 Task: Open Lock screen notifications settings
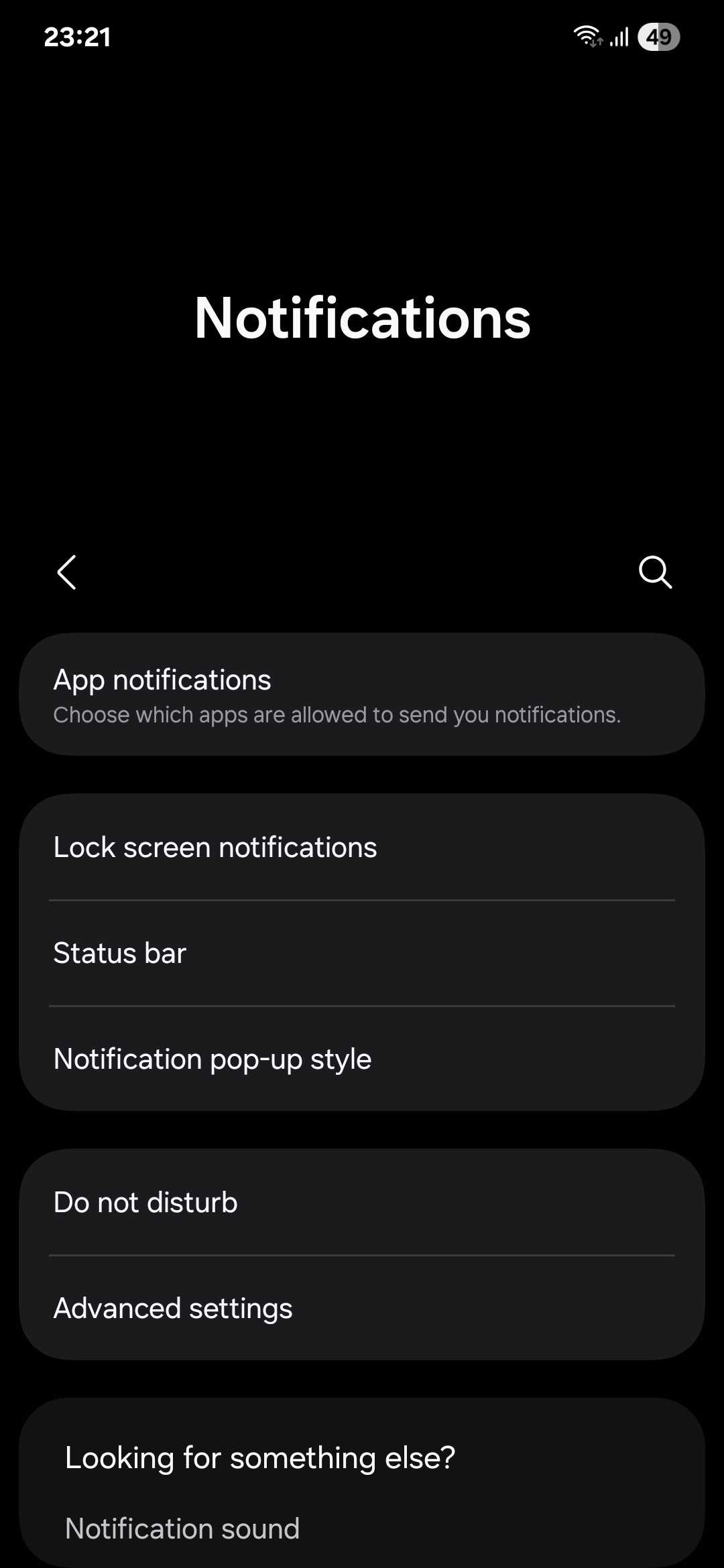362,848
